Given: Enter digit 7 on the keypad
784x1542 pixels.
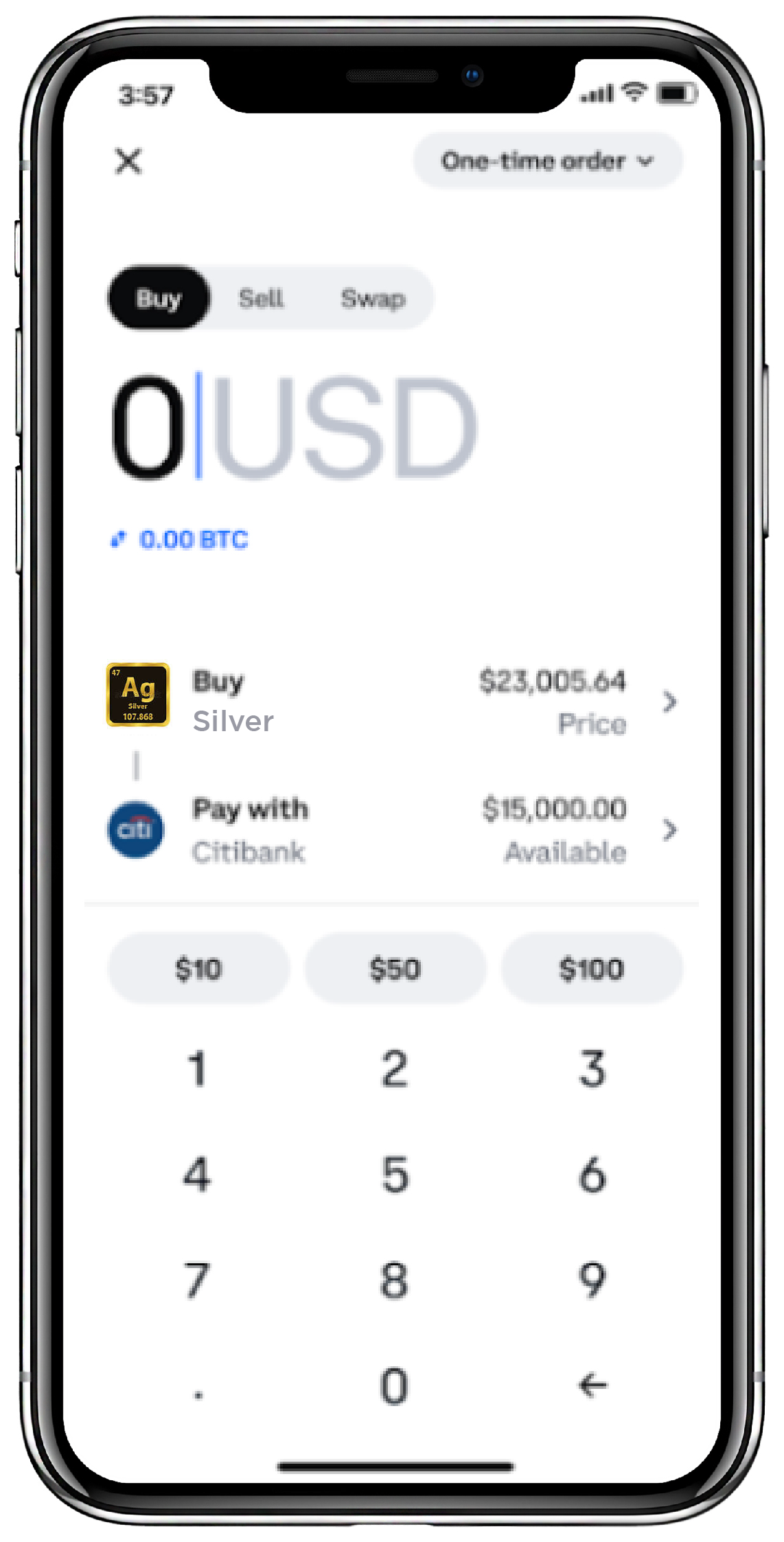Looking at the screenshot, I should [198, 1280].
